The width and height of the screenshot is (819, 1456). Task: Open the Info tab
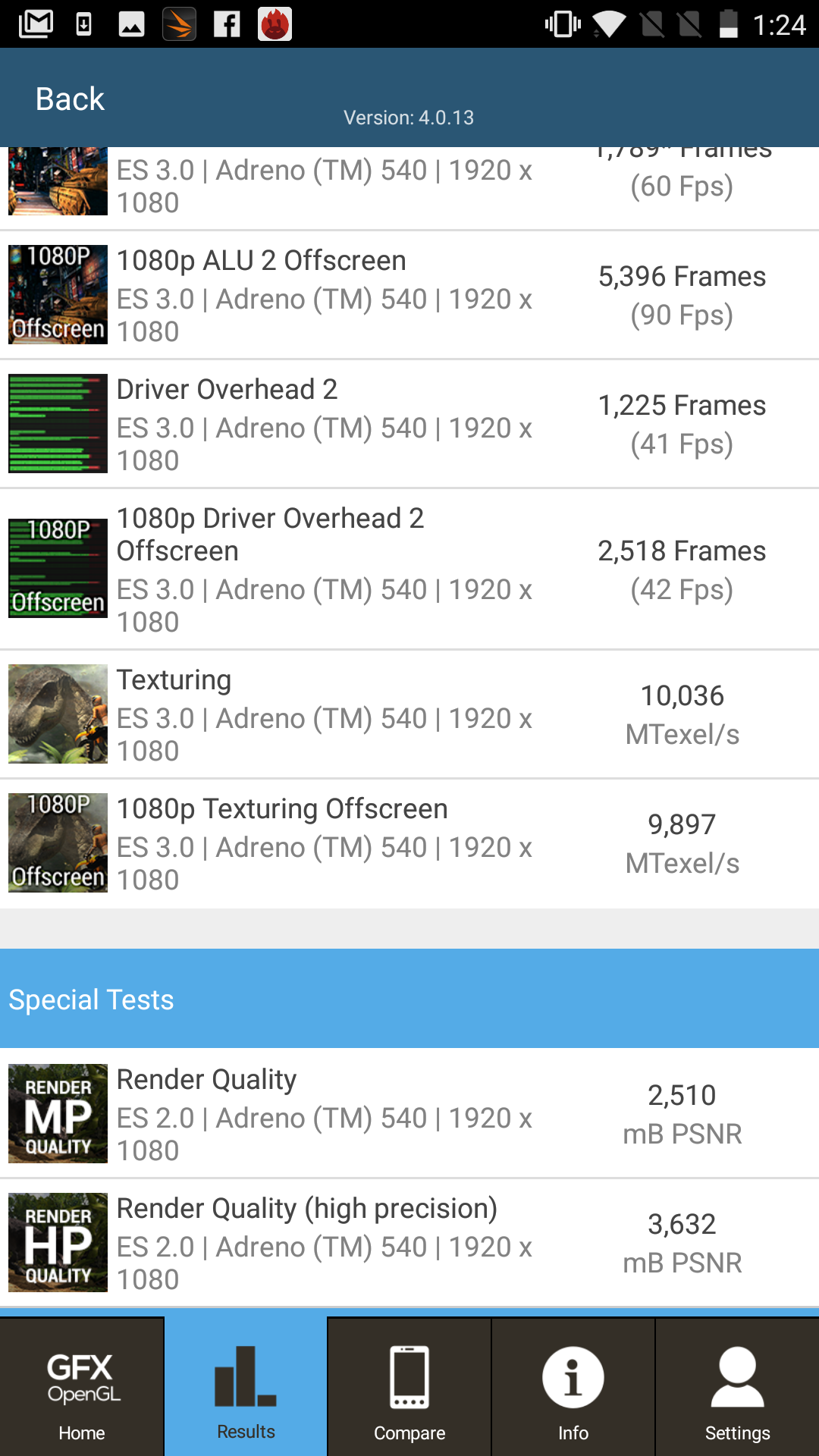click(573, 1386)
